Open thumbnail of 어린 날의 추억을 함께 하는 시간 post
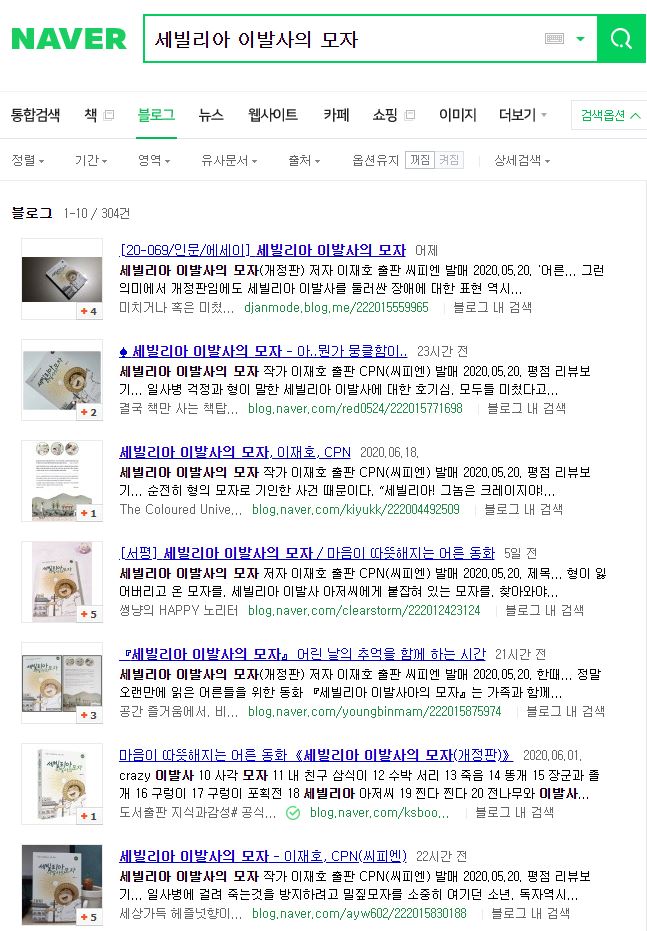 coord(62,683)
